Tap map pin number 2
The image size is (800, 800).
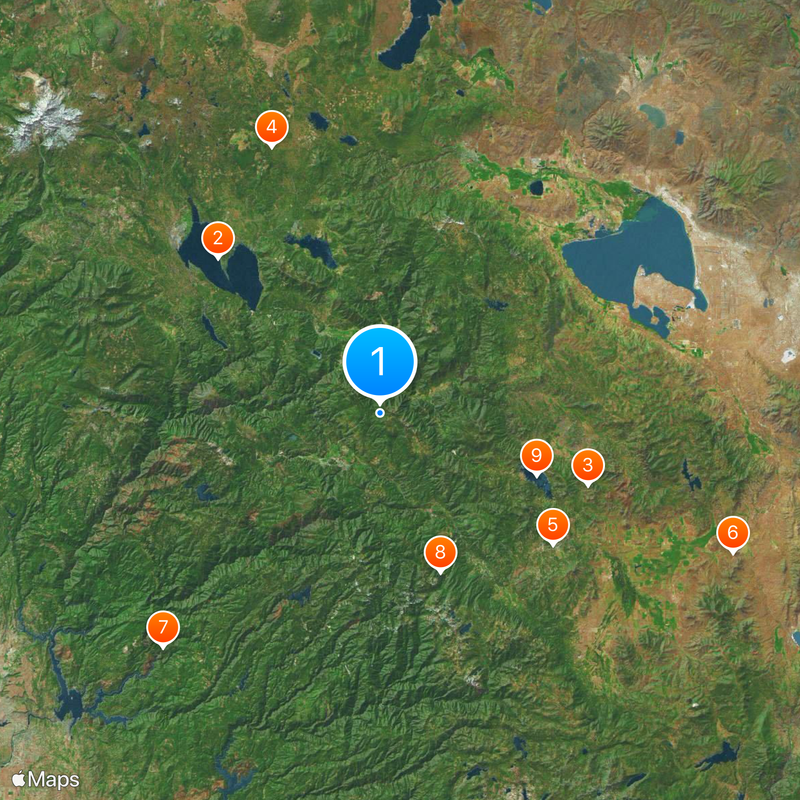click(x=217, y=239)
